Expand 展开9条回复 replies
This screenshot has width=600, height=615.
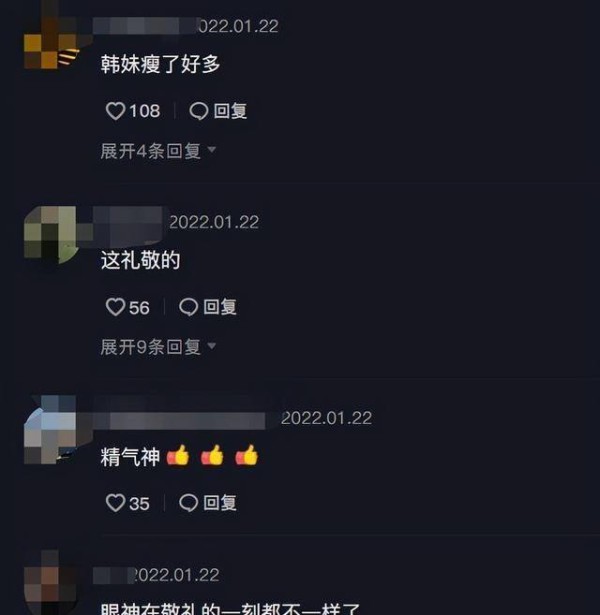tap(158, 347)
